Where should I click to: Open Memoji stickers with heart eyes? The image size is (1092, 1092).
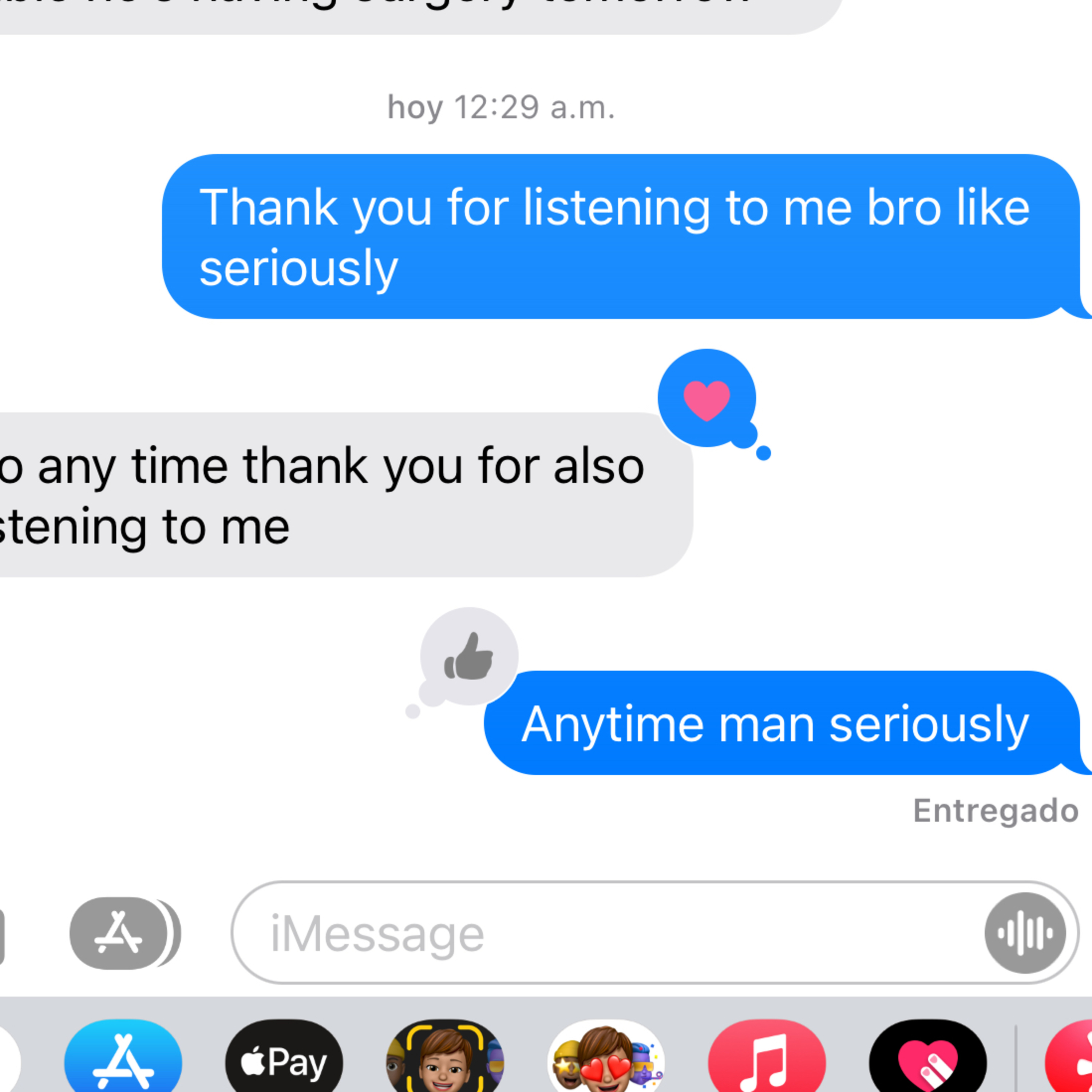[606, 1056]
